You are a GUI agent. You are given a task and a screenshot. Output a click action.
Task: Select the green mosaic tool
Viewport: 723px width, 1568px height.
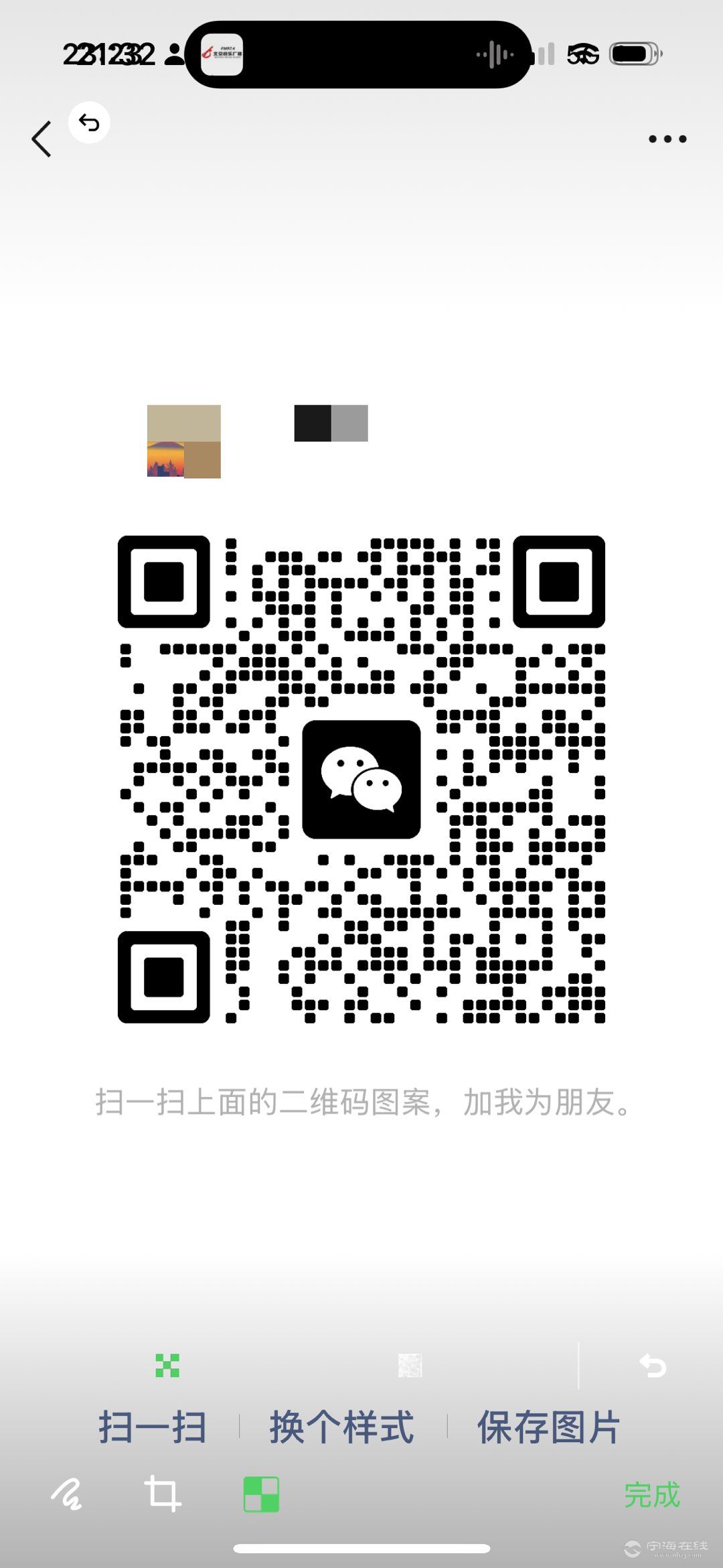coord(261,1494)
